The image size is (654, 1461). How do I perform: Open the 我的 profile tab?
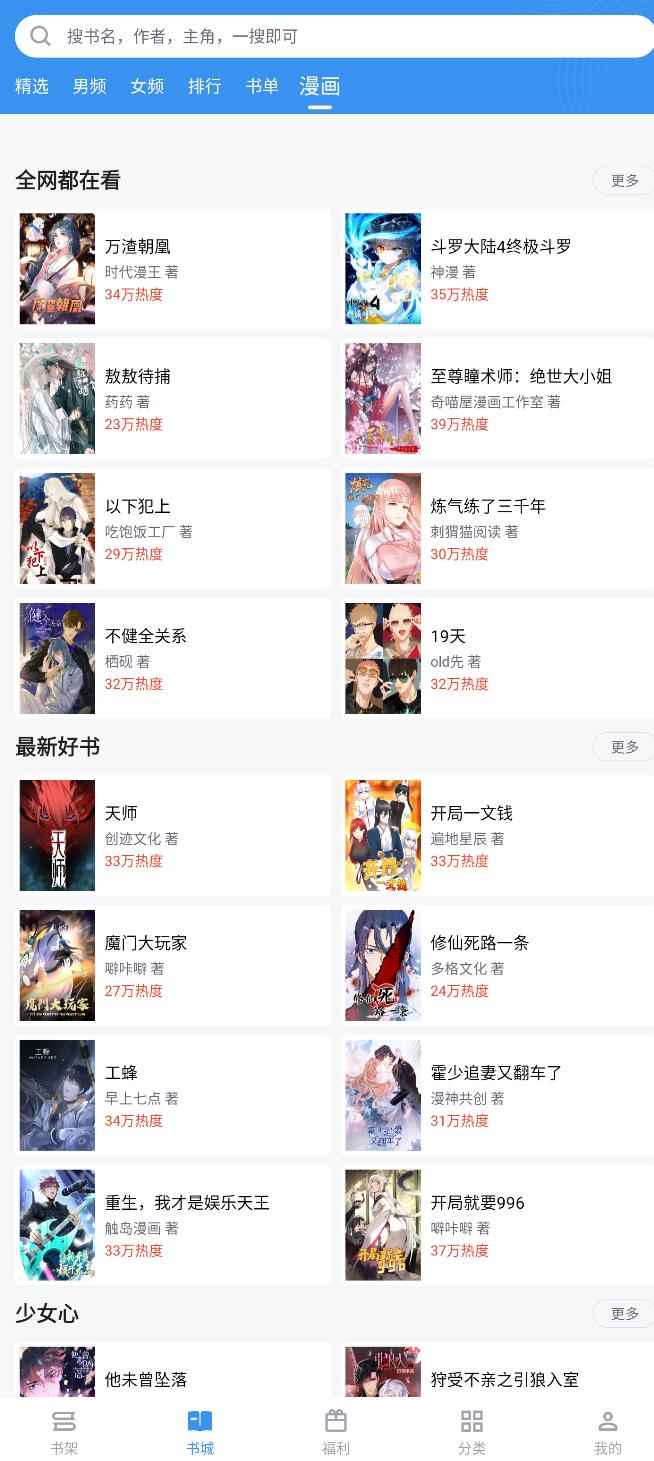607,1432
